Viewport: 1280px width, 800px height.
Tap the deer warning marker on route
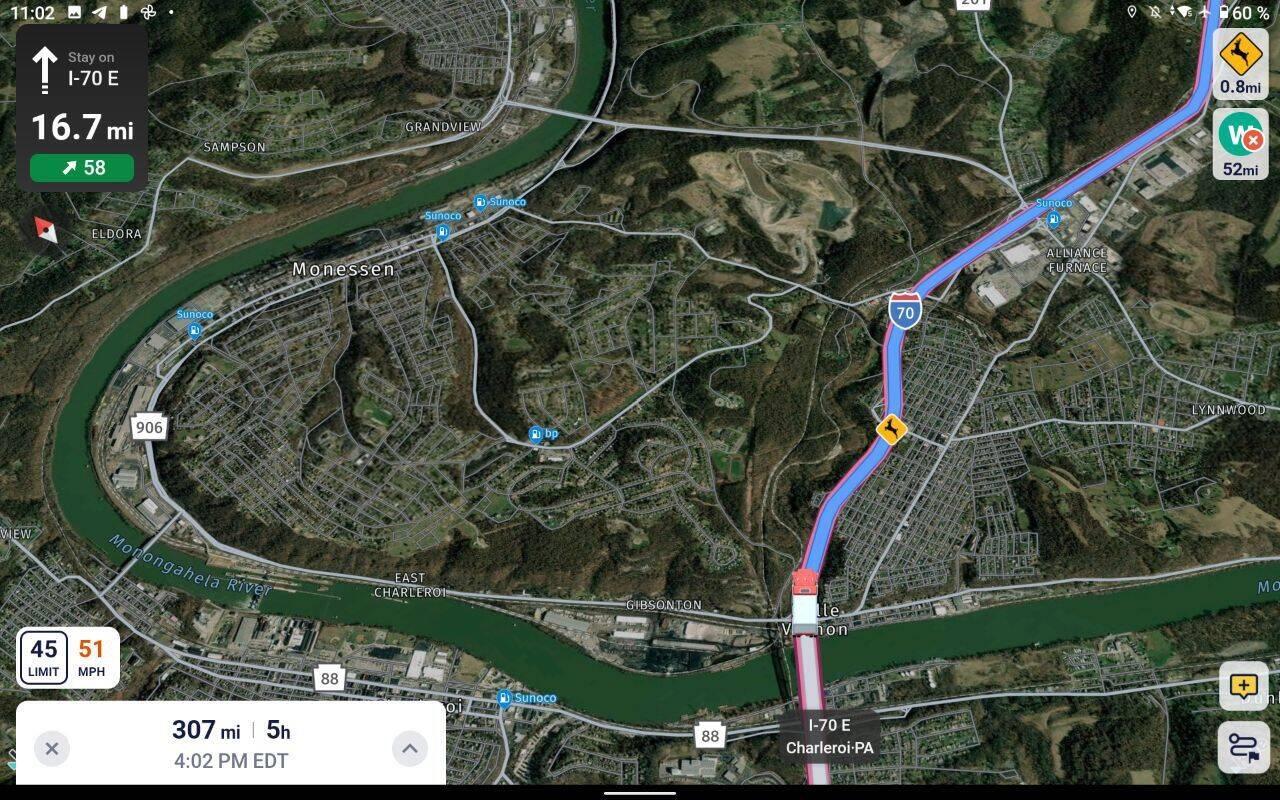(x=891, y=430)
